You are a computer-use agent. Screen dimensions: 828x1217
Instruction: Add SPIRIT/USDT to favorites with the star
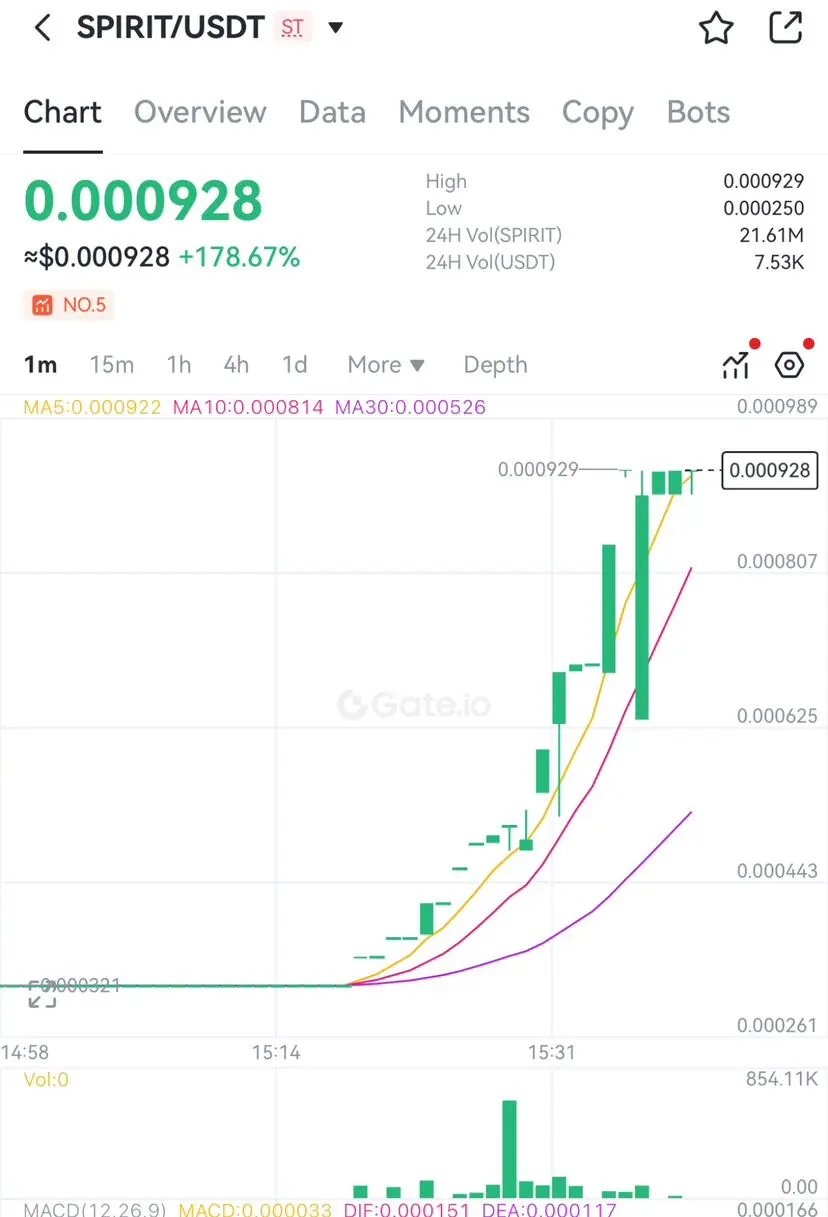pyautogui.click(x=716, y=28)
